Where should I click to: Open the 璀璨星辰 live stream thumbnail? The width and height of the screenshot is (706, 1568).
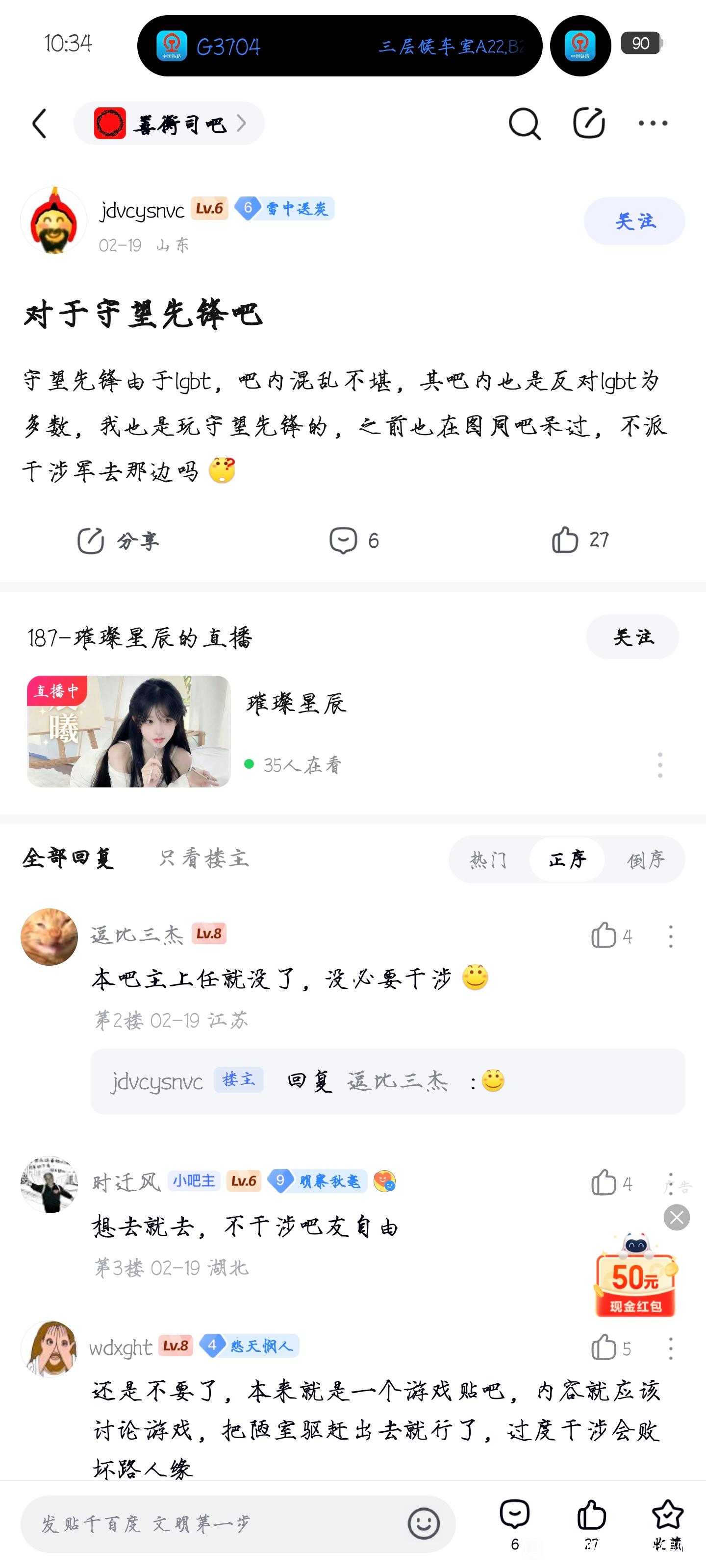128,731
